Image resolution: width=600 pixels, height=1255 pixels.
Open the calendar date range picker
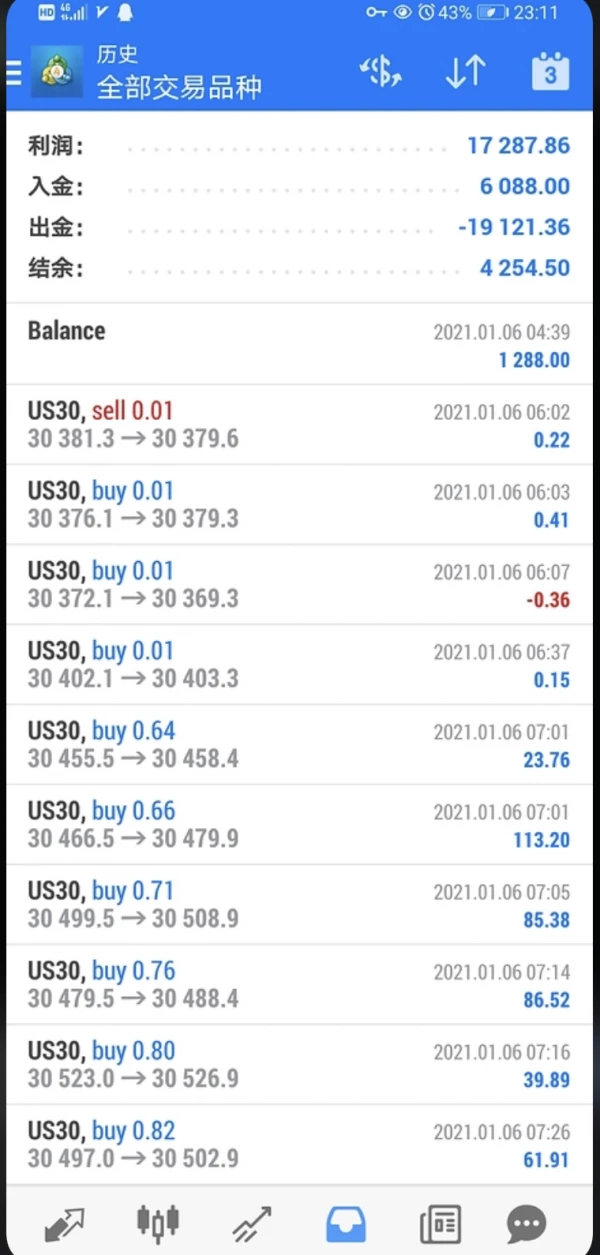click(x=550, y=73)
